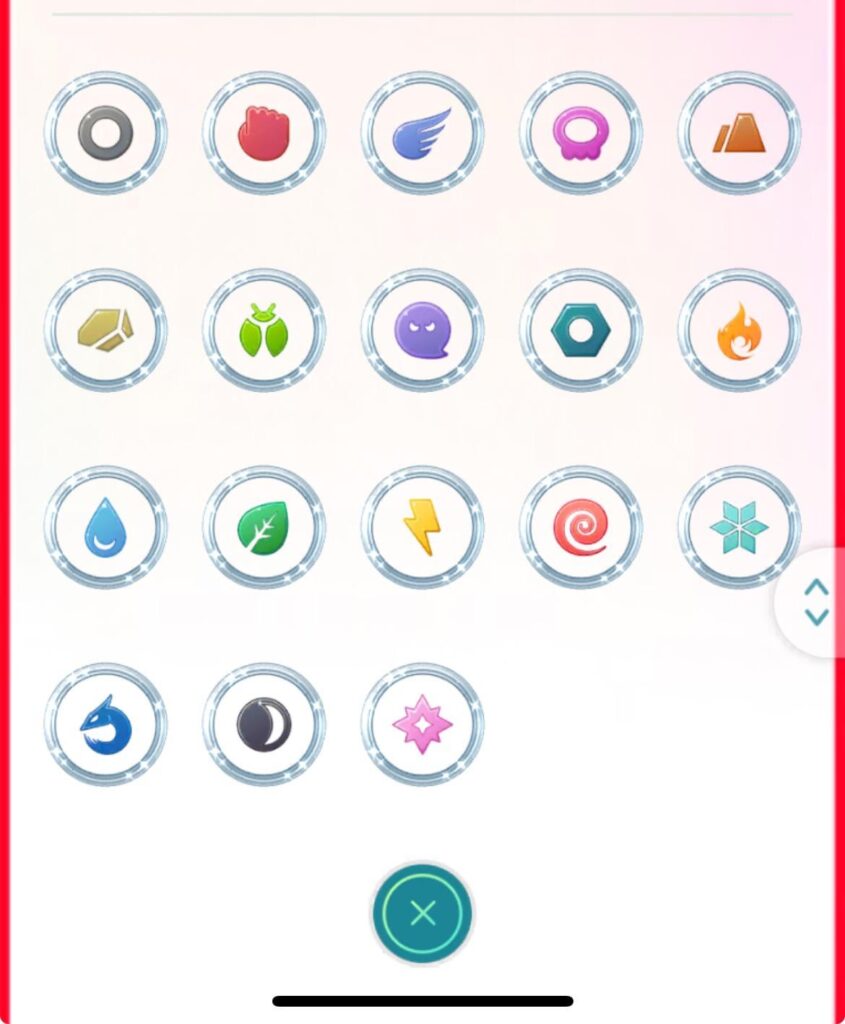The height and width of the screenshot is (1024, 845).
Task: Pick the Ghost type icon
Action: coord(422,330)
